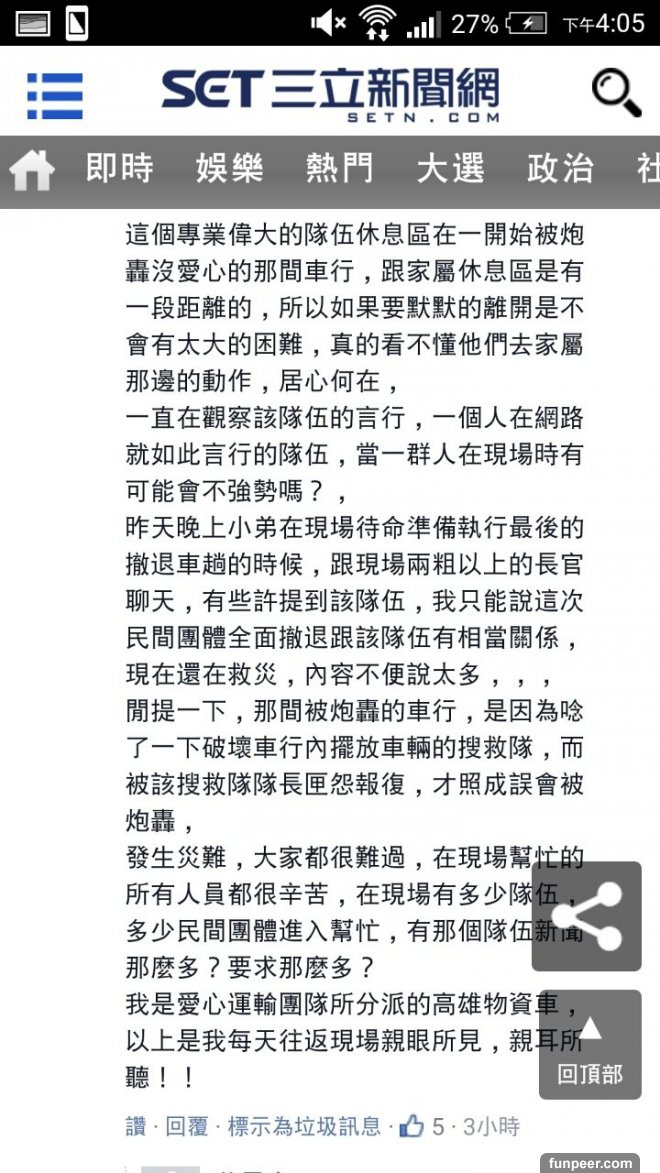Switch to the 即時 tab
This screenshot has width=660, height=1173.
pos(119,169)
